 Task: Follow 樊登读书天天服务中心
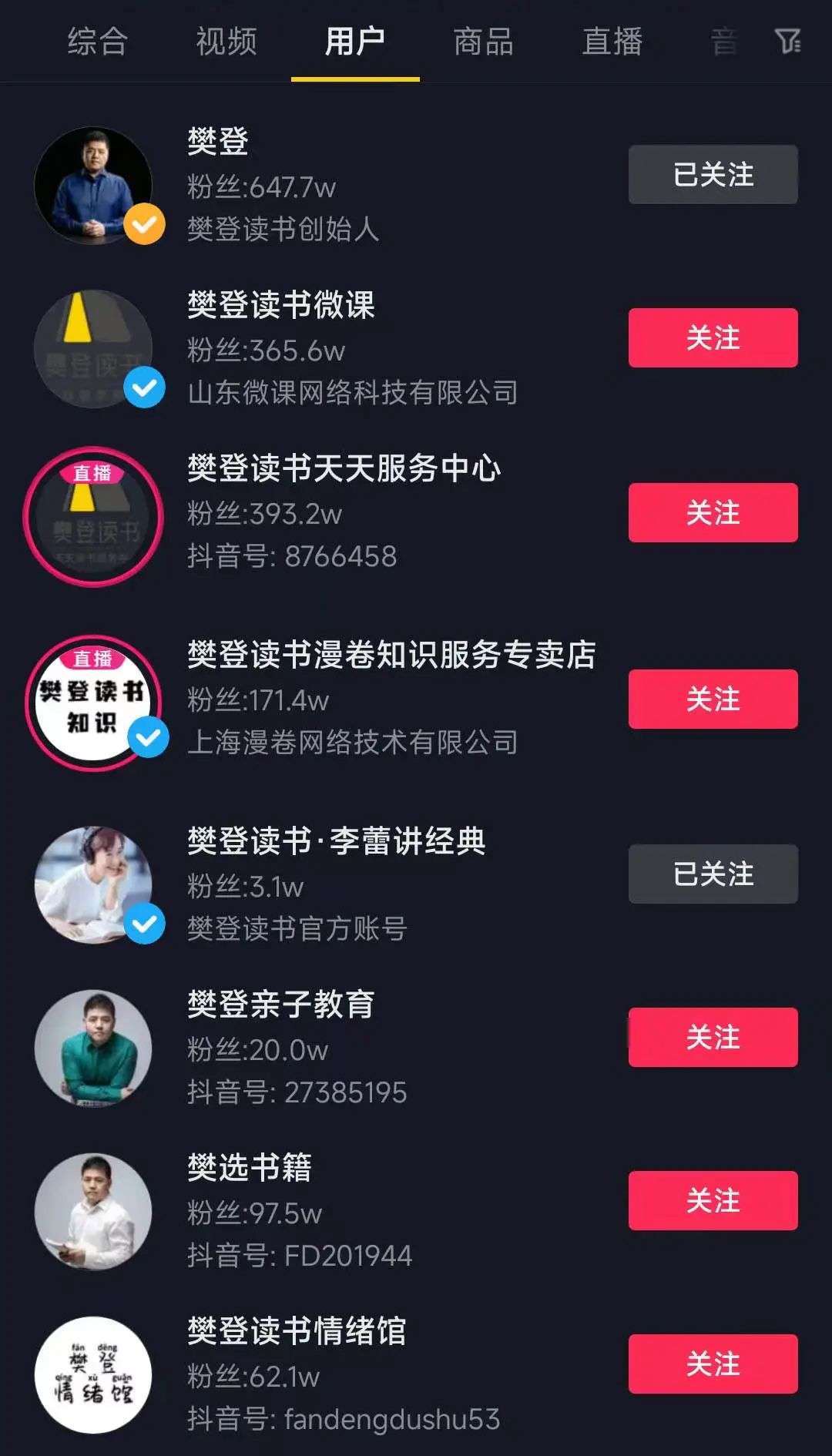(x=713, y=512)
